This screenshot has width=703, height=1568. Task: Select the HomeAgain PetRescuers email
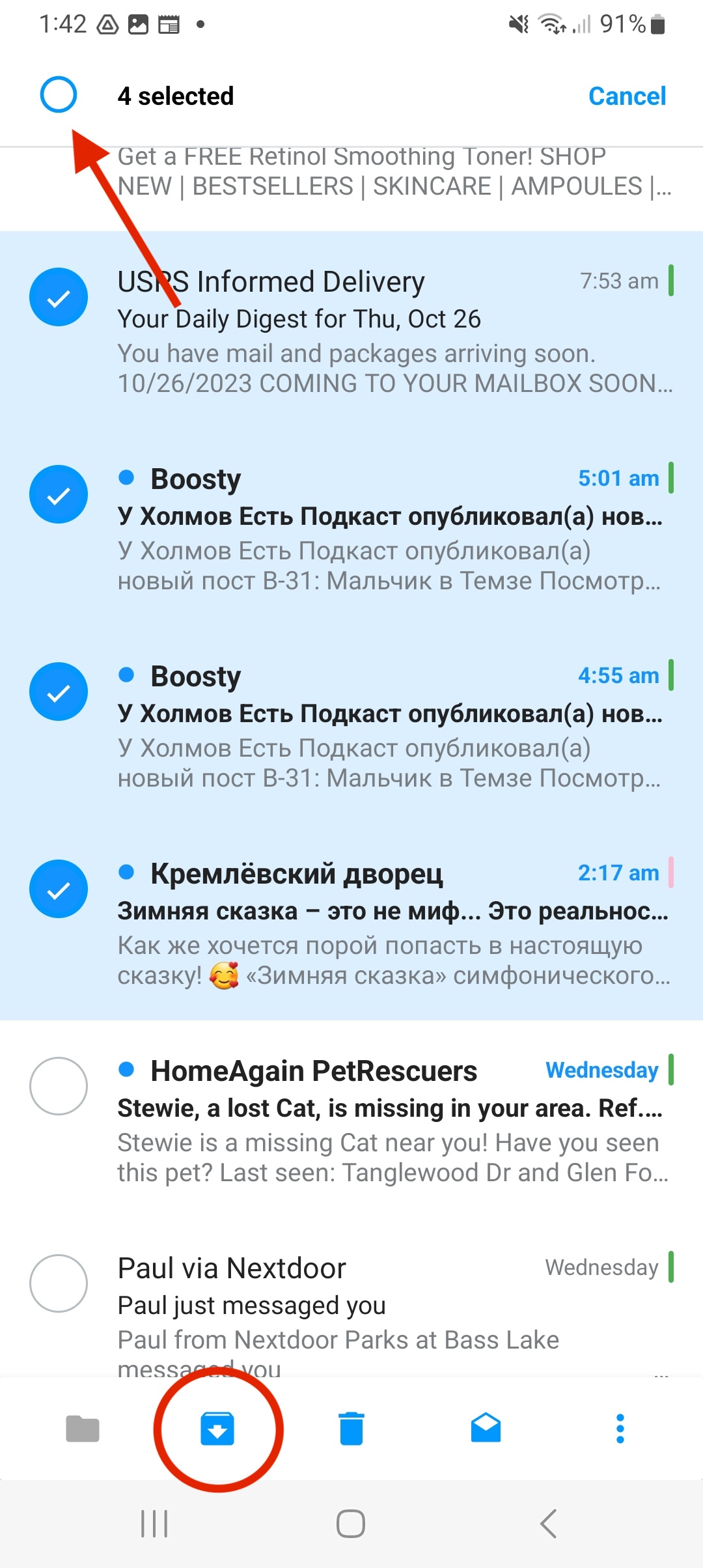pyautogui.click(x=59, y=1086)
